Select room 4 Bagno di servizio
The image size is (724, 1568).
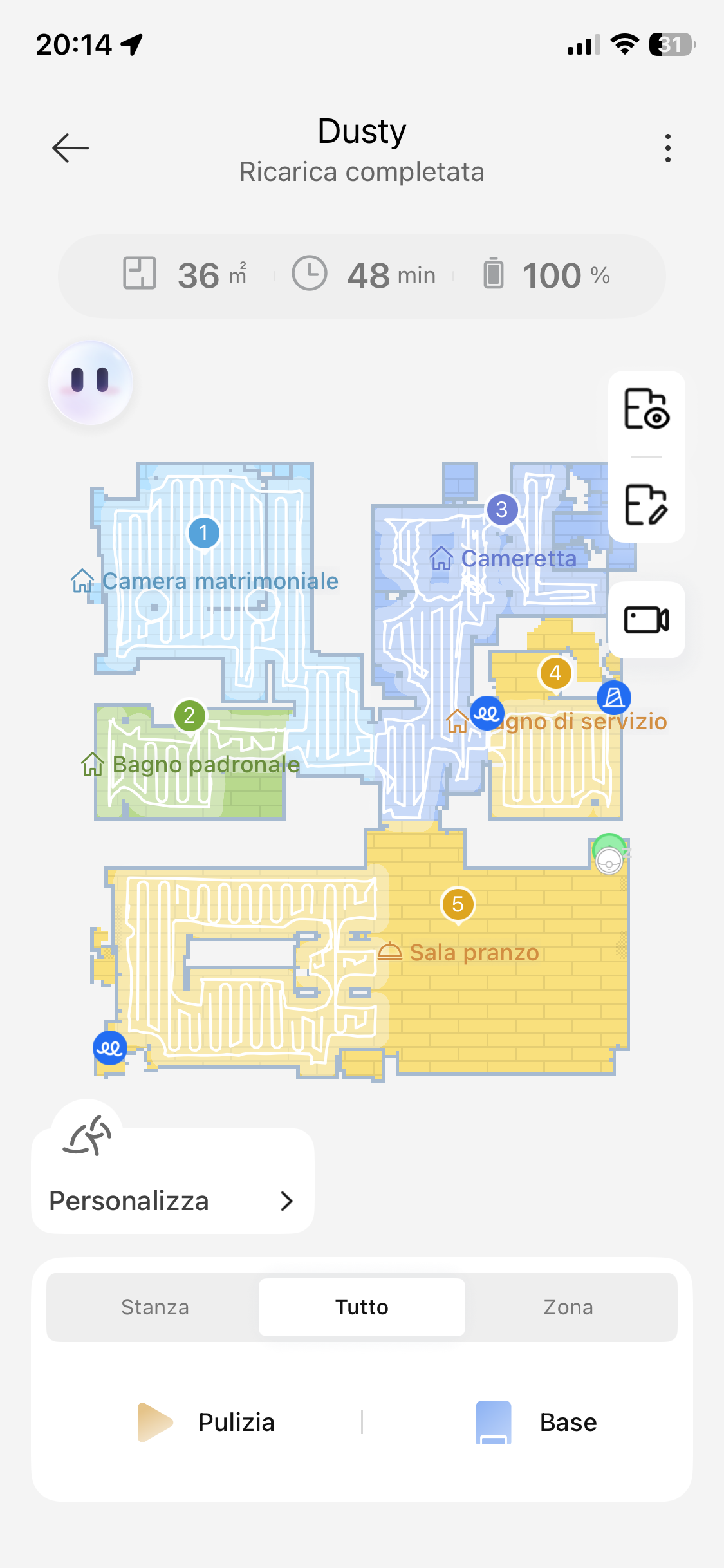point(555,673)
